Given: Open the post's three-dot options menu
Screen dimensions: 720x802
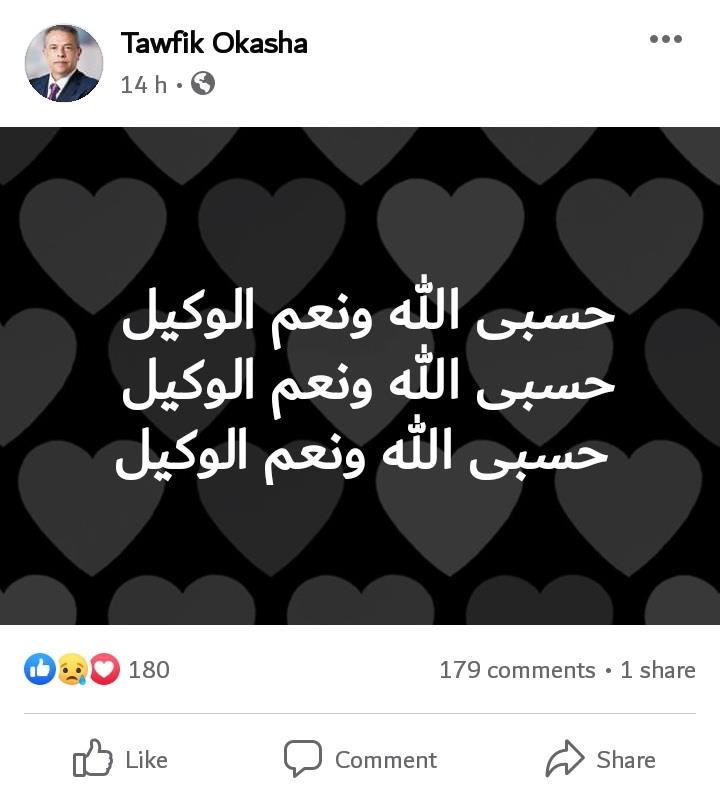Looking at the screenshot, I should pos(665,40).
